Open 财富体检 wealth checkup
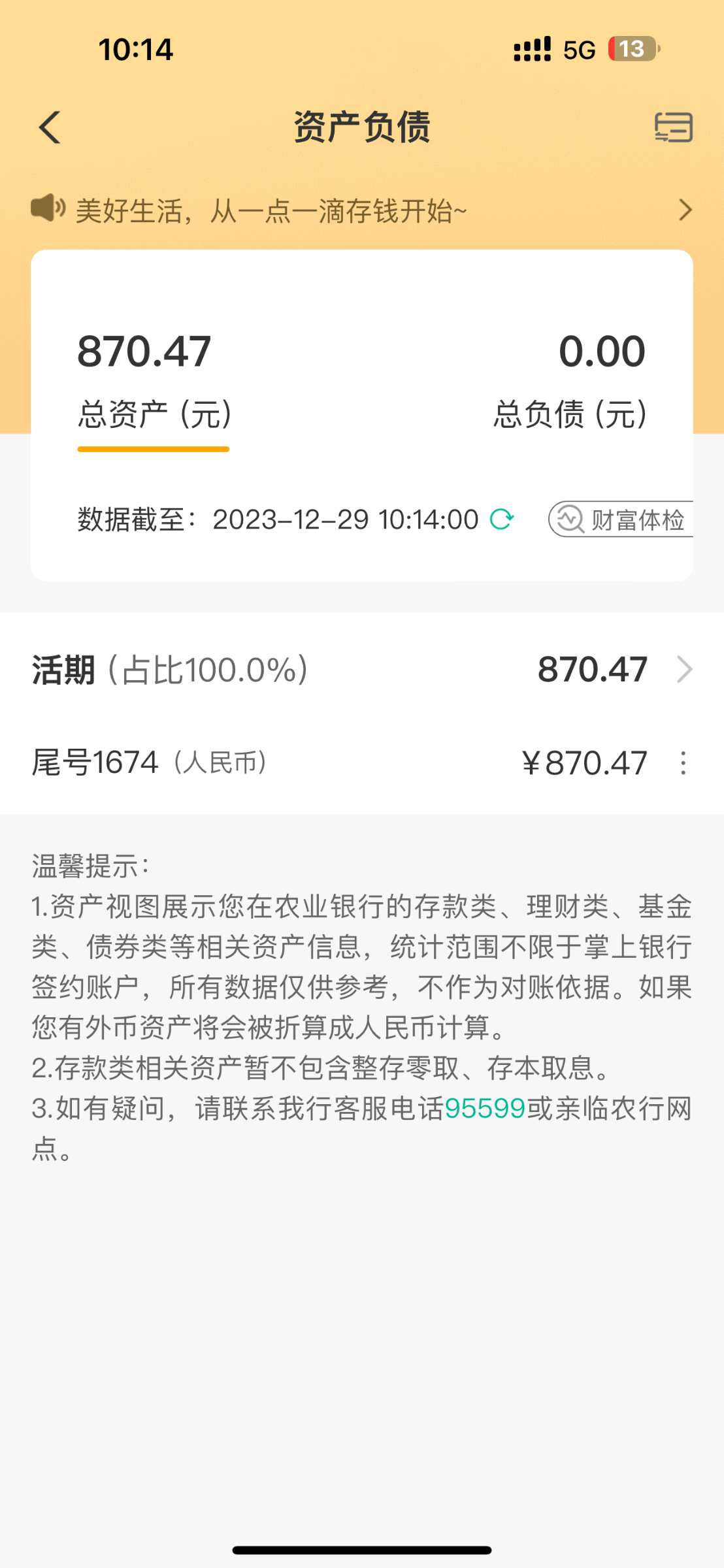The height and width of the screenshot is (1568, 724). [621, 520]
